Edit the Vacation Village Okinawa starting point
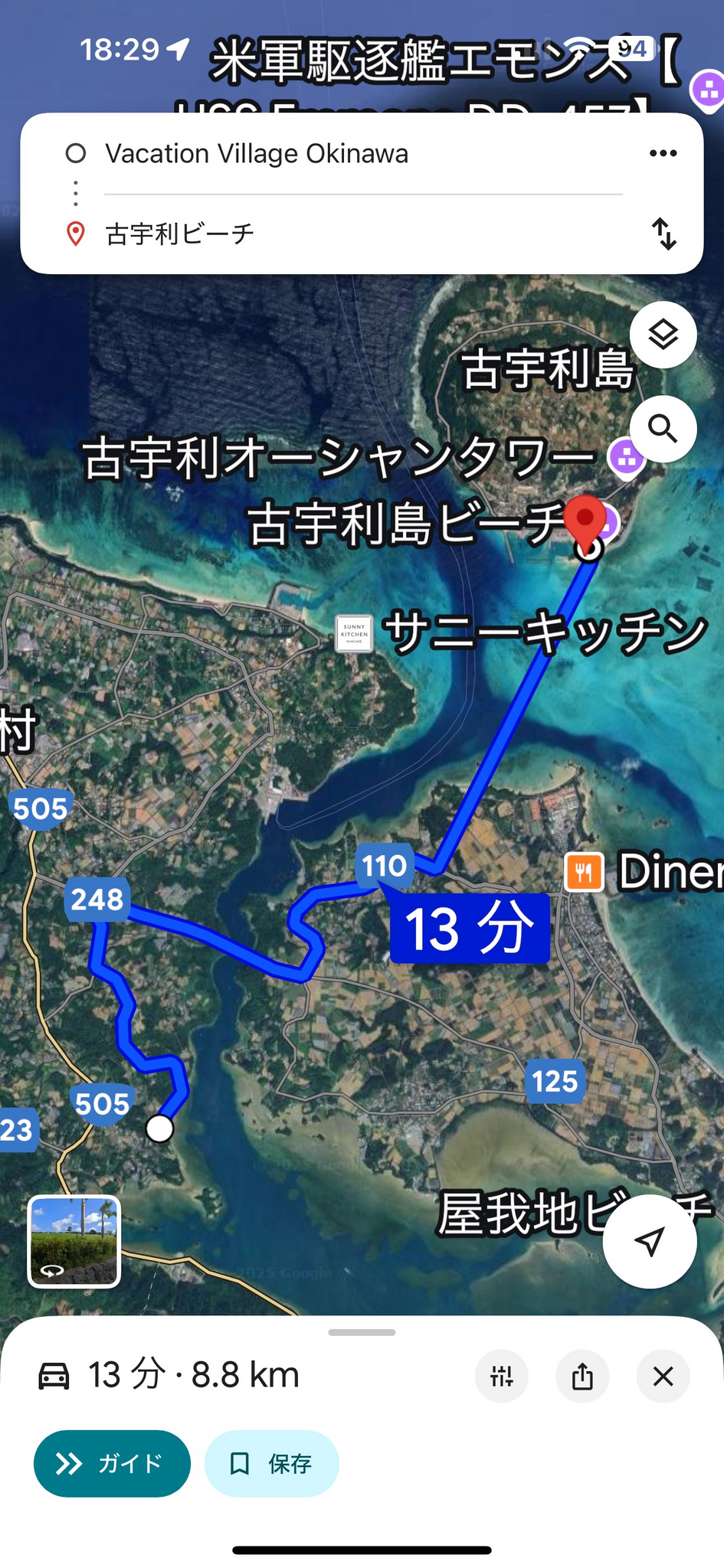 tap(257, 154)
